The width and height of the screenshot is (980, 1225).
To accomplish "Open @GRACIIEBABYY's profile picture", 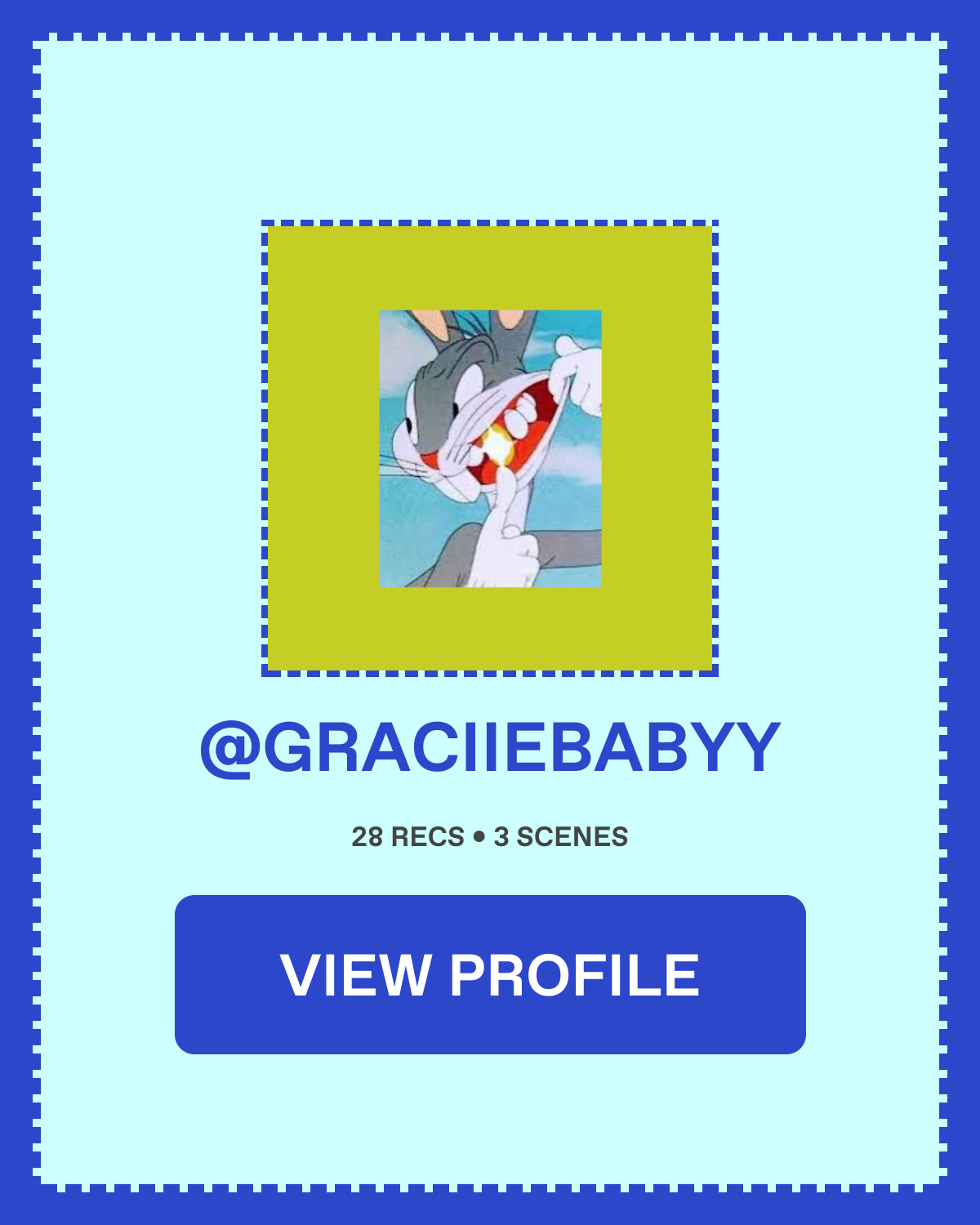I will [490, 448].
